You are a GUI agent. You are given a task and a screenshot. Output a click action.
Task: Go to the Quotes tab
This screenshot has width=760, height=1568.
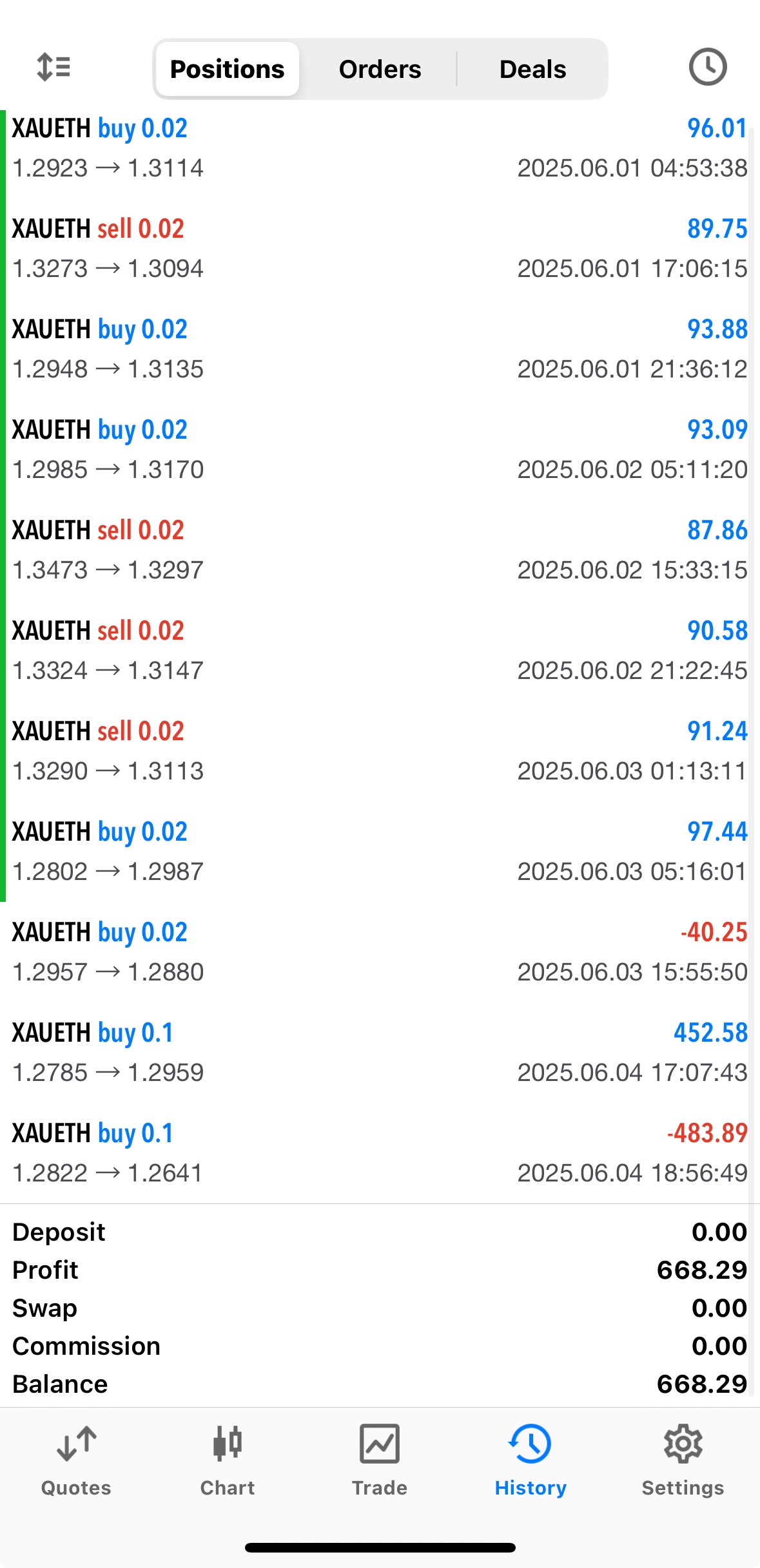pos(76,1460)
